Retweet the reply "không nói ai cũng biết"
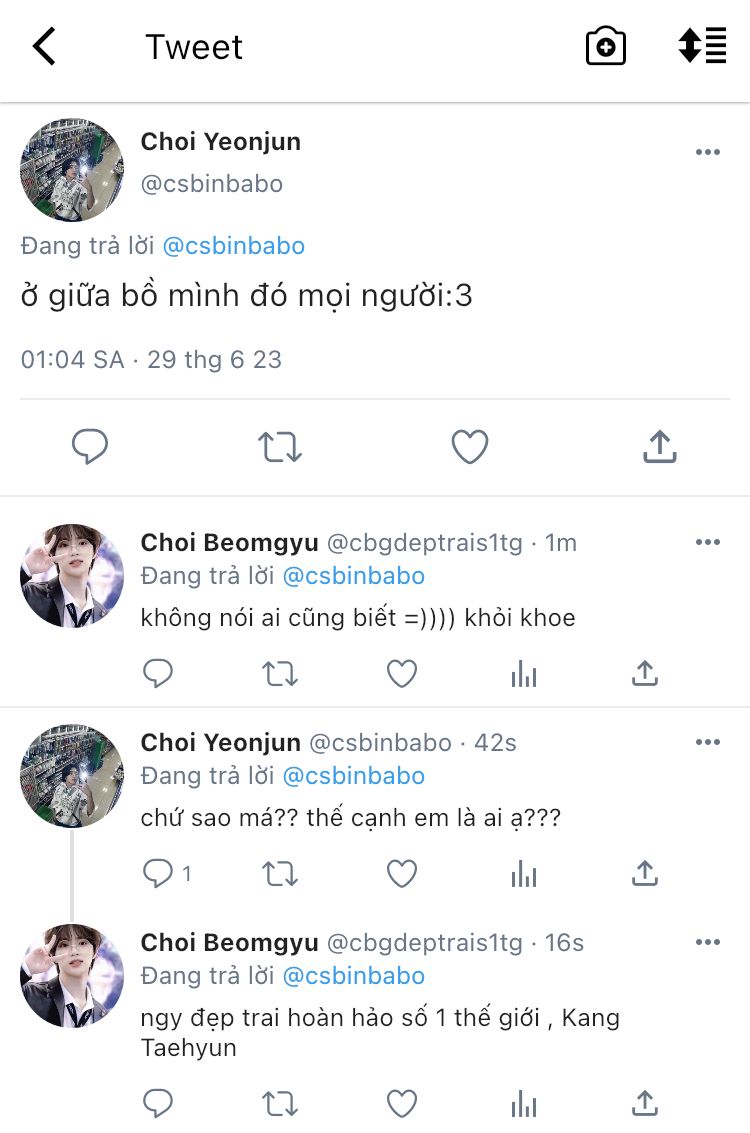The height and width of the screenshot is (1133, 750). click(x=280, y=674)
